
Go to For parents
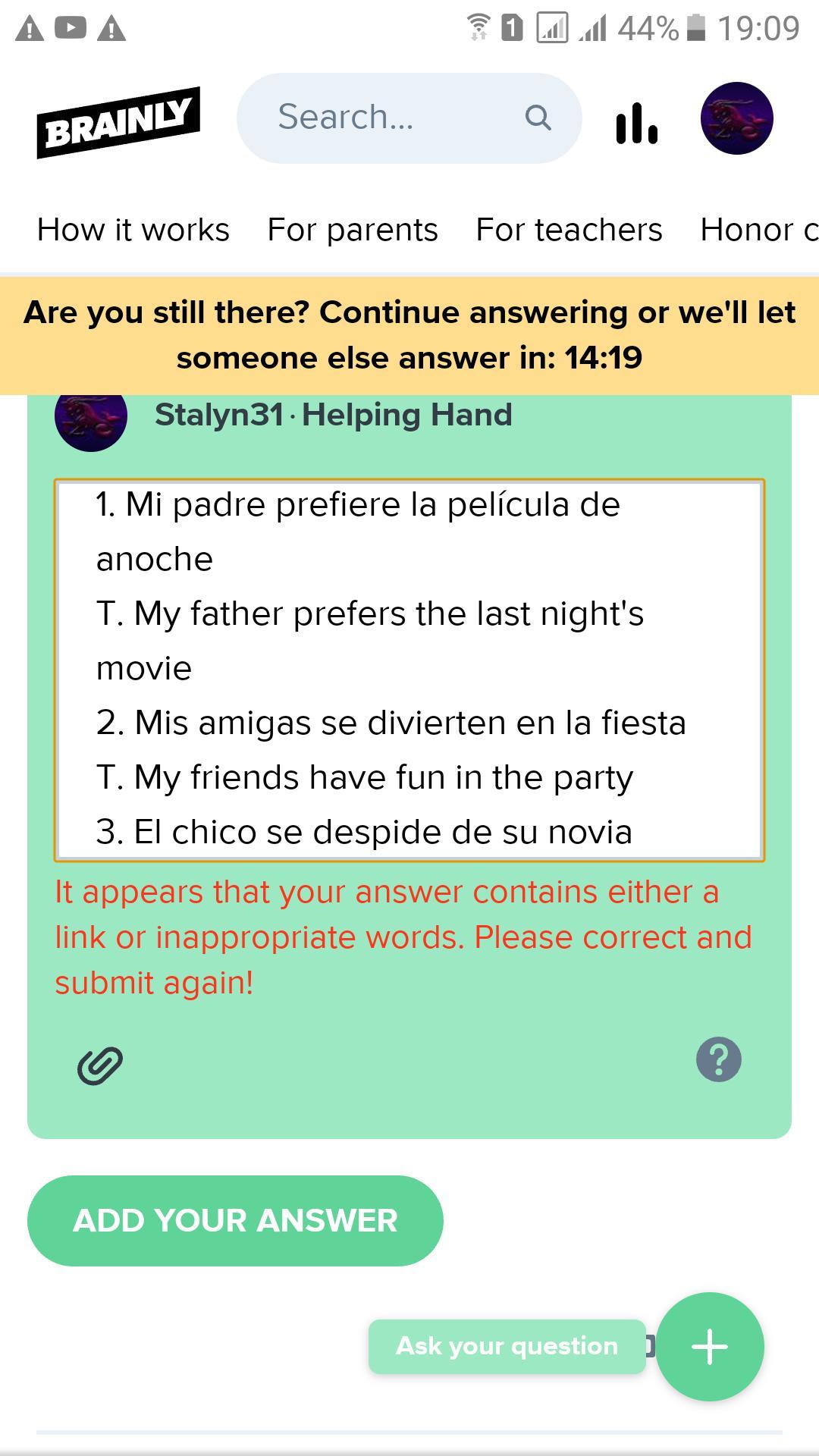point(353,230)
